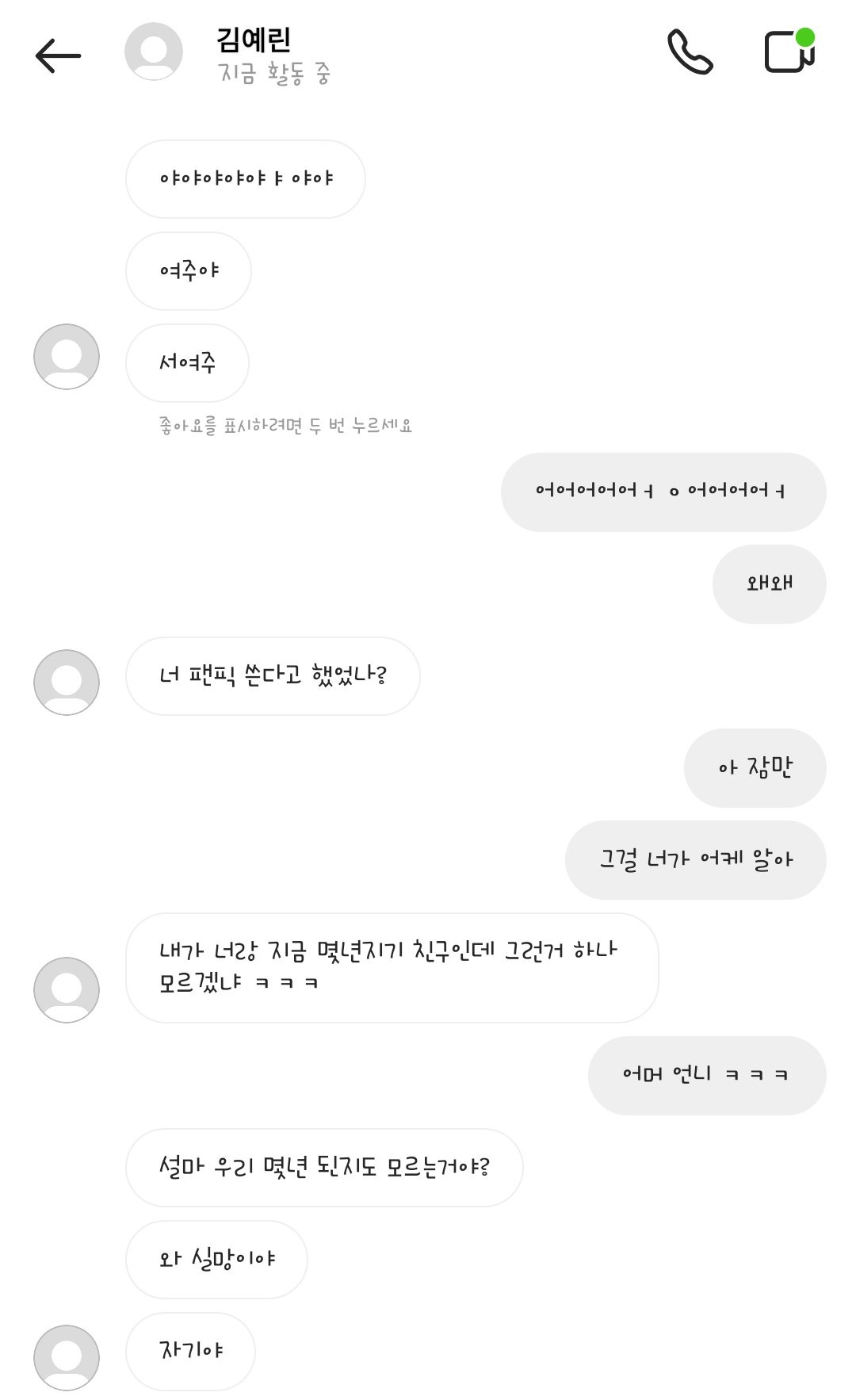The image size is (856, 1400).
Task: Tap the avatar next to the 자기야 message
Action: (x=67, y=1357)
